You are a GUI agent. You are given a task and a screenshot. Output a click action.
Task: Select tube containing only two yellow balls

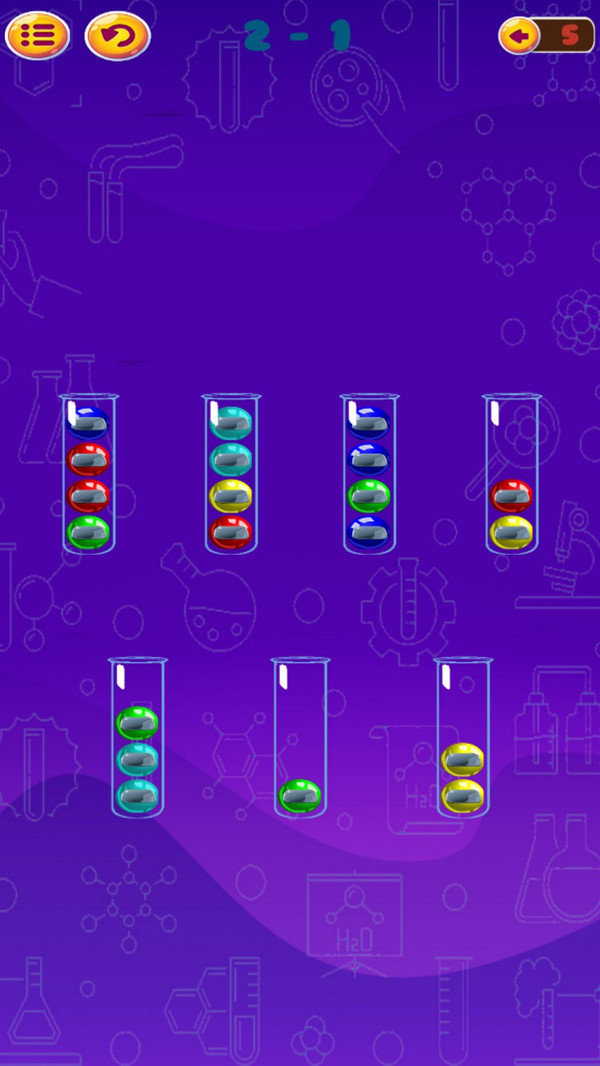tap(463, 738)
